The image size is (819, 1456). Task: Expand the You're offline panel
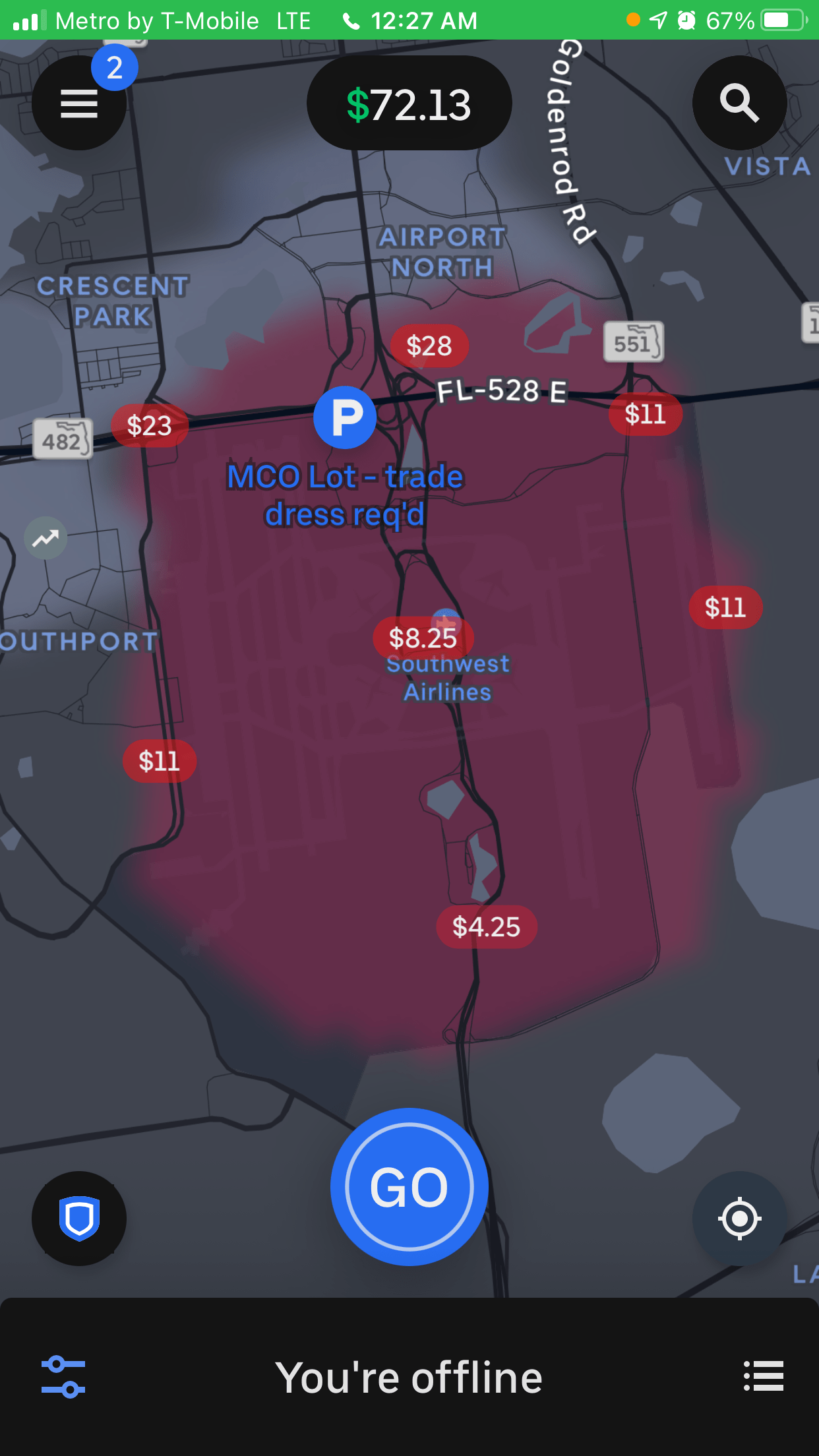pyautogui.click(x=409, y=1378)
